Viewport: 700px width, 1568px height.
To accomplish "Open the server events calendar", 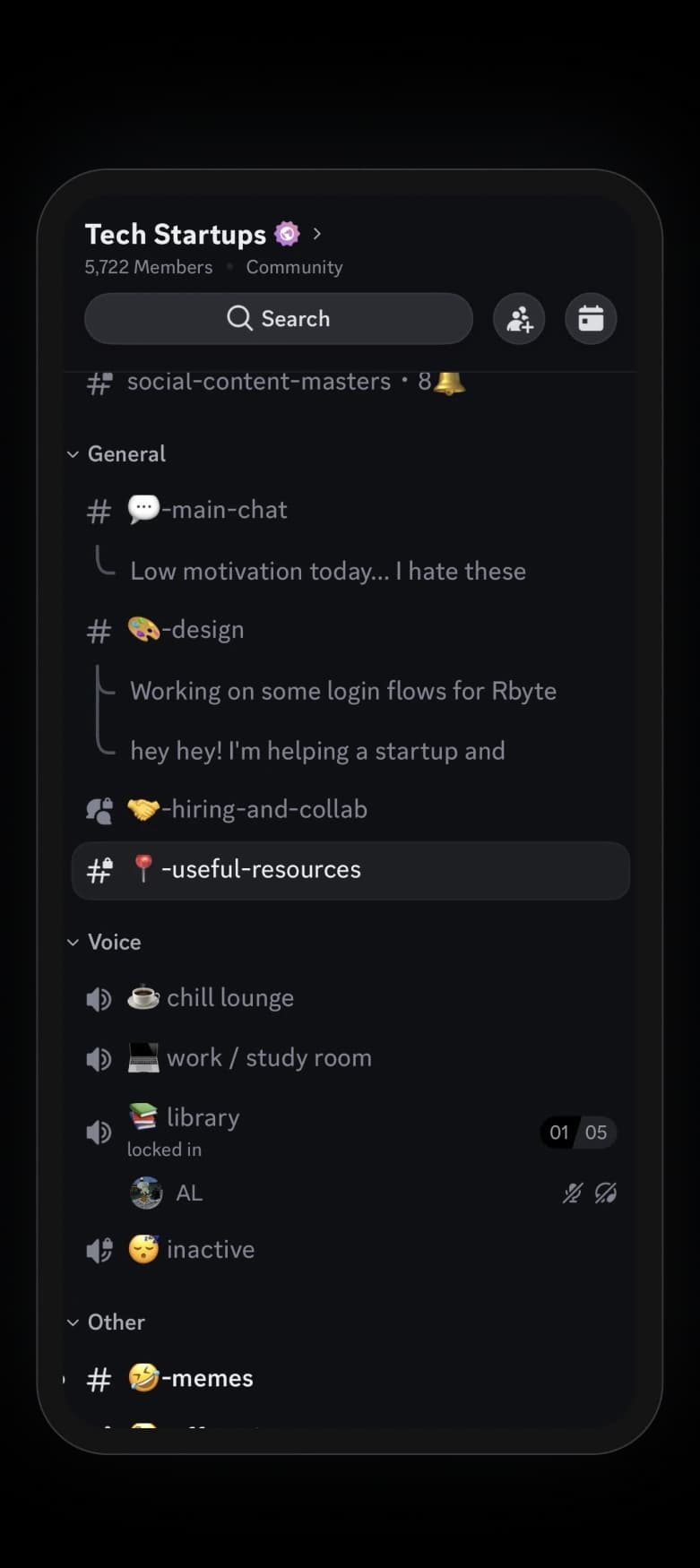I will coord(591,319).
